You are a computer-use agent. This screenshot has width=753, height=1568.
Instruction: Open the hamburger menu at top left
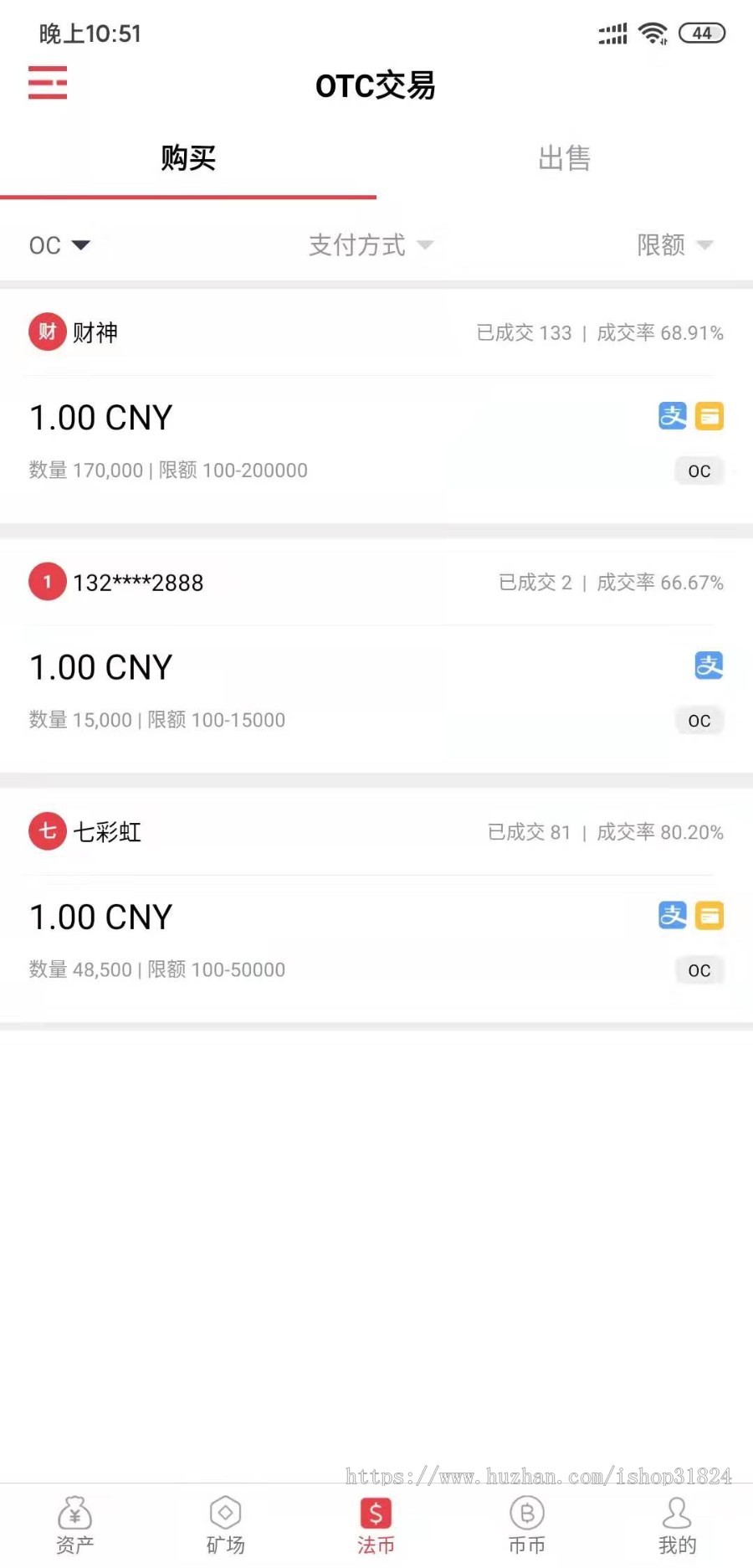[47, 83]
